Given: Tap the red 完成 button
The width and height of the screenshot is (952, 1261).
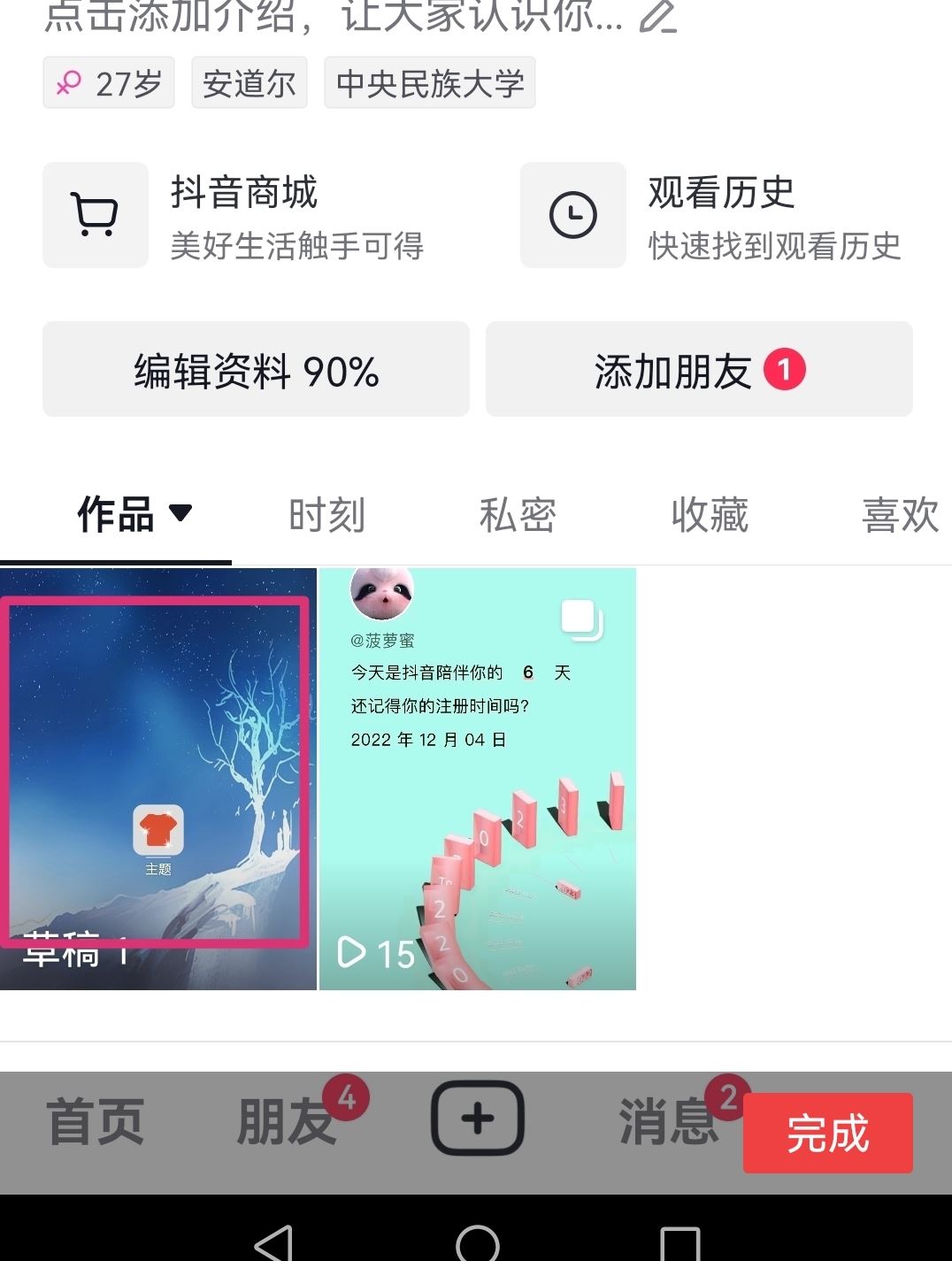Looking at the screenshot, I should click(826, 1134).
